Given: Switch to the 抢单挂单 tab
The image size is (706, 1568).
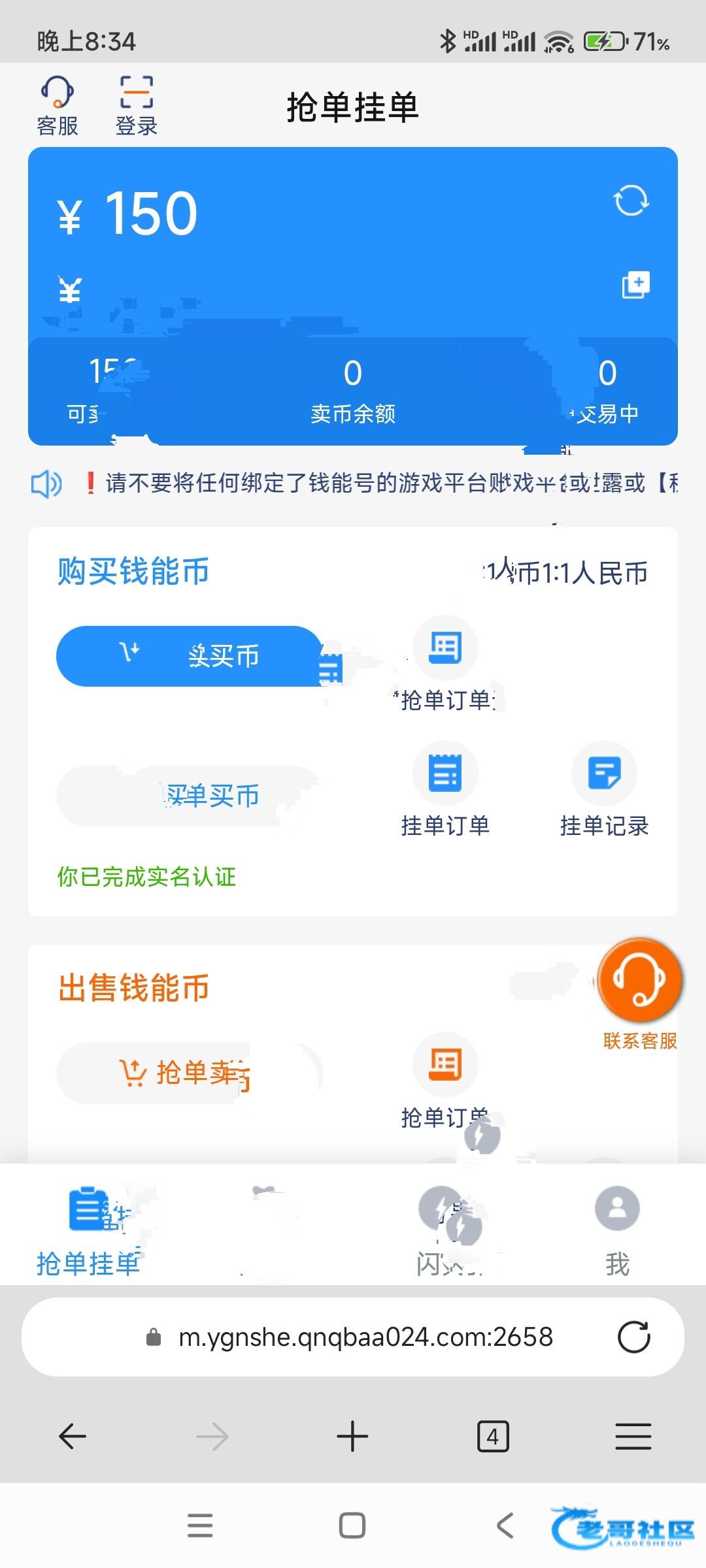Looking at the screenshot, I should (x=88, y=1228).
